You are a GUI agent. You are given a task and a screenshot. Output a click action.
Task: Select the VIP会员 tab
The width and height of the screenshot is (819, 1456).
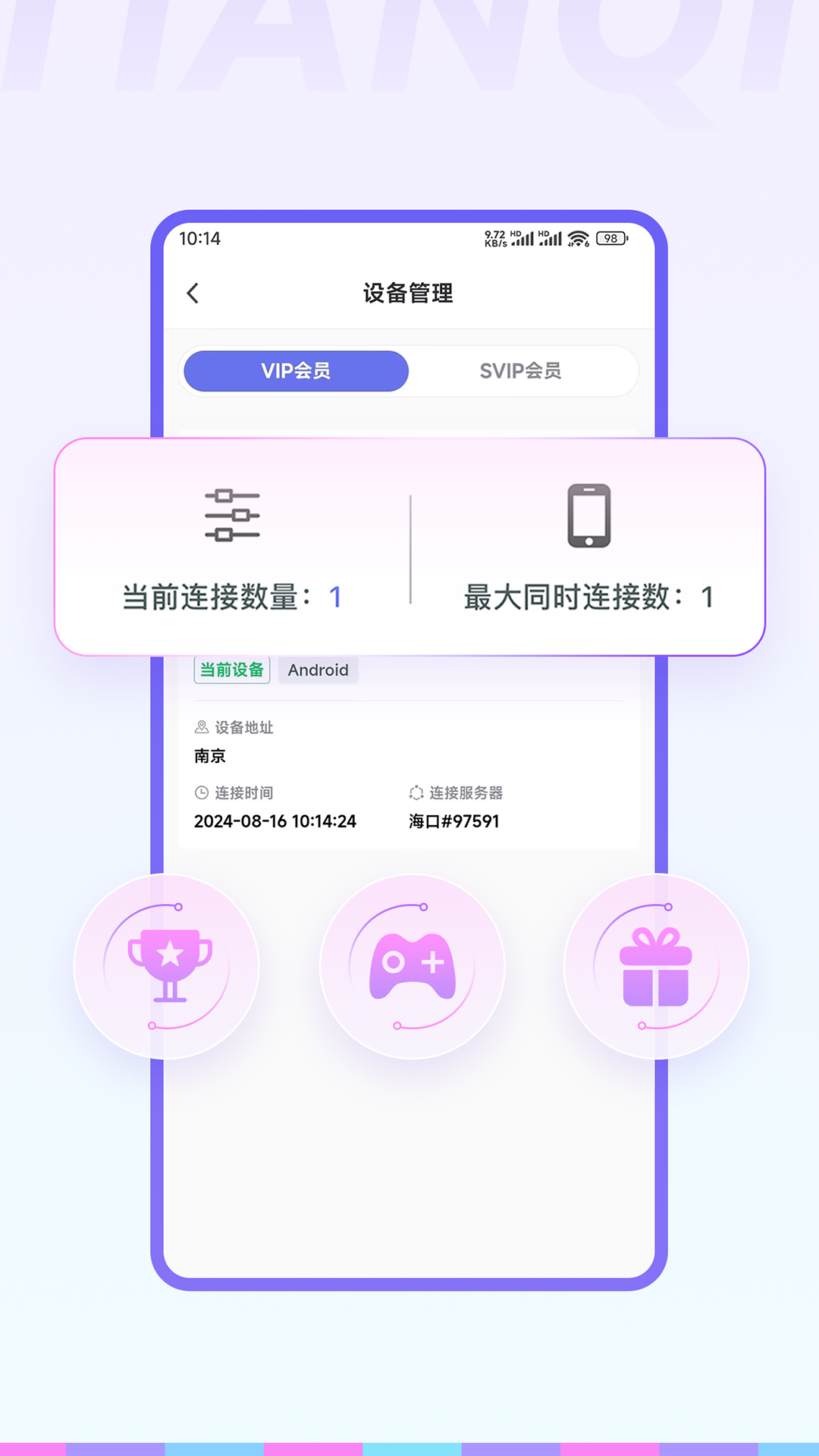295,371
